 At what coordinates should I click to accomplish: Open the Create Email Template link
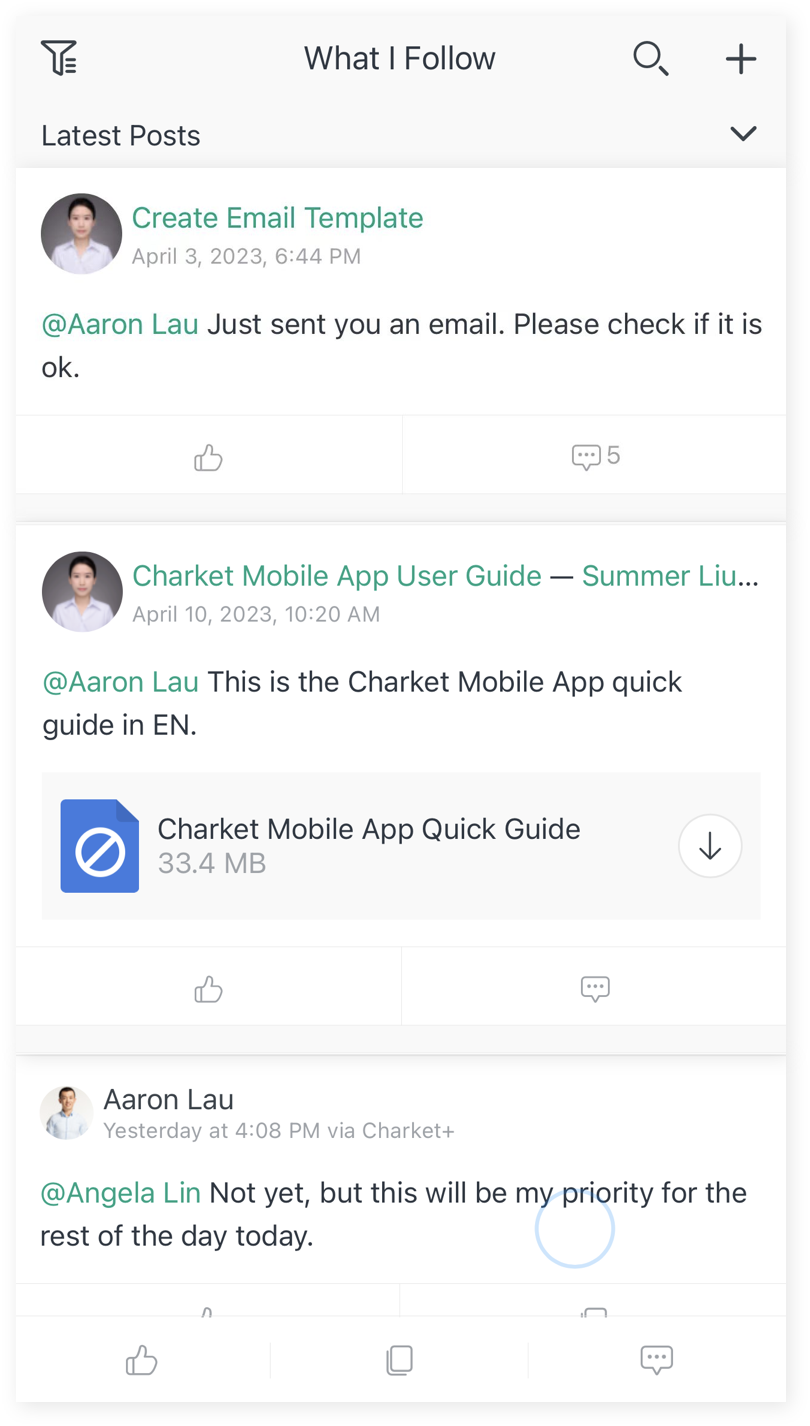pyautogui.click(x=277, y=218)
